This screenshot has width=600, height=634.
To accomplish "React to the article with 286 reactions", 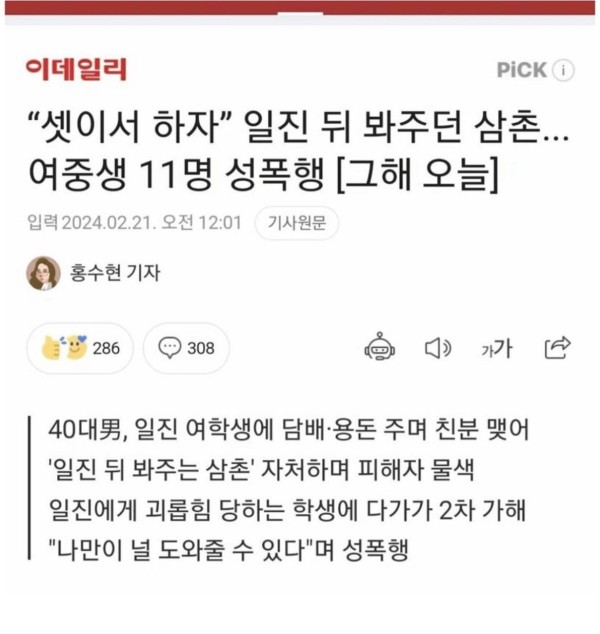I will click(x=79, y=348).
